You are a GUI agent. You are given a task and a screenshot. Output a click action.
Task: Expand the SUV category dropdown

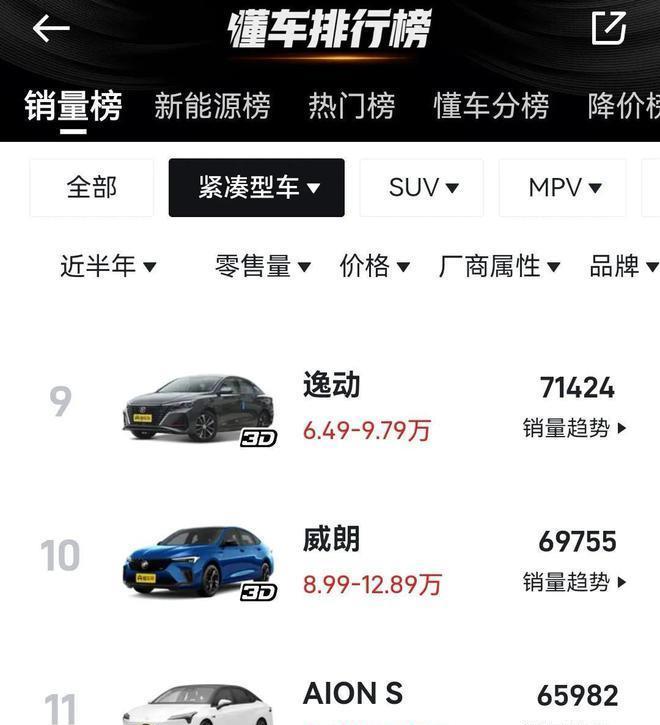pos(422,187)
